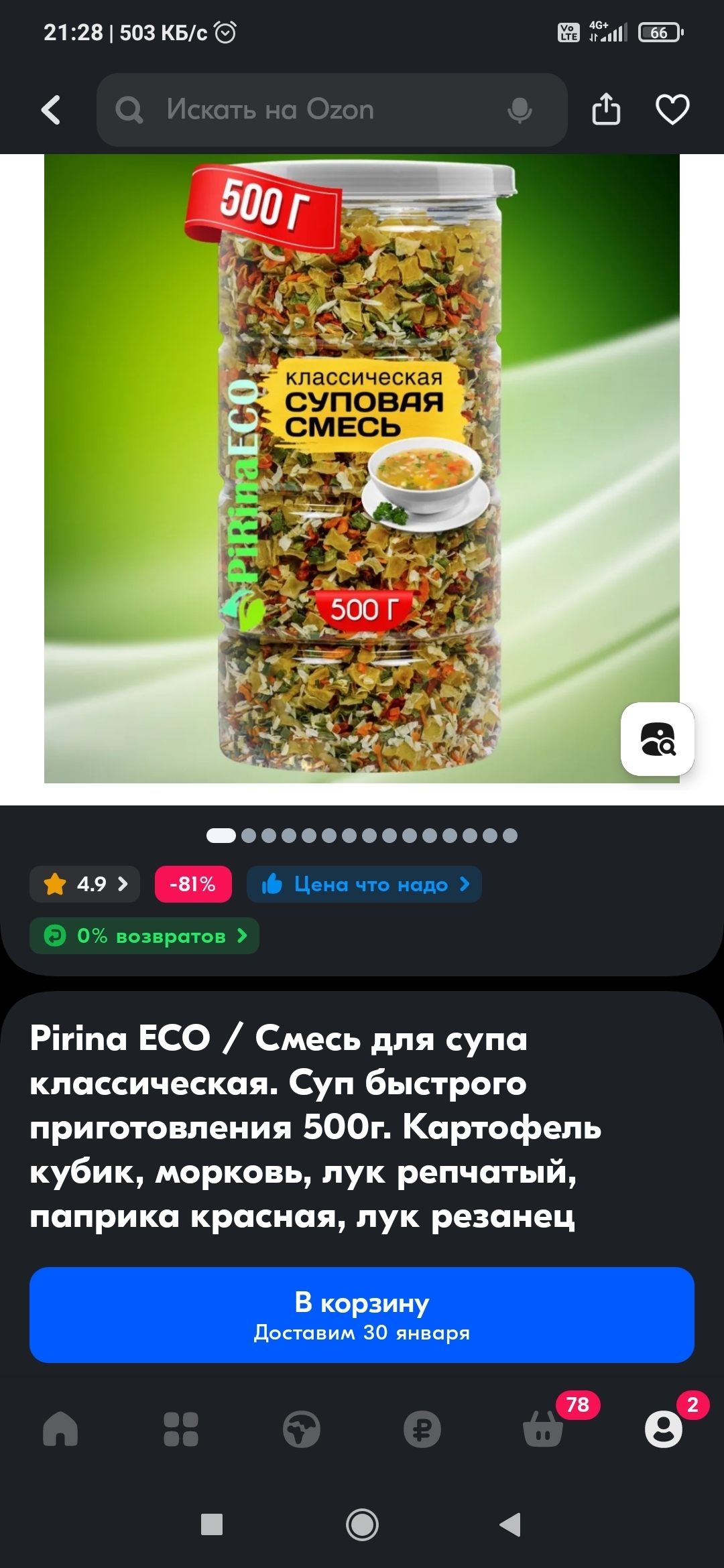Open the cart with 78 items
The image size is (724, 1568).
(x=543, y=1429)
